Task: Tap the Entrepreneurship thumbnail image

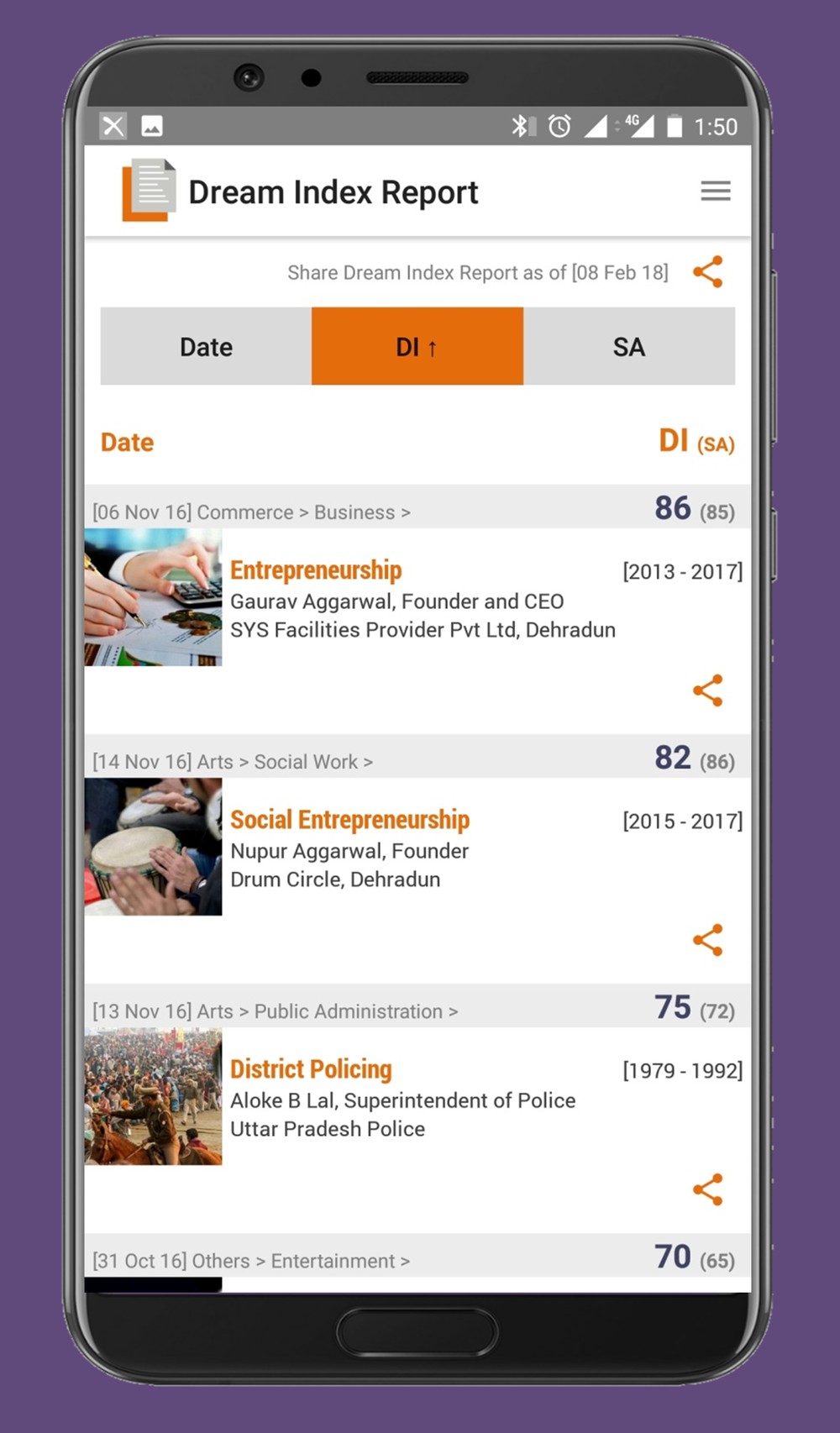Action: point(153,597)
